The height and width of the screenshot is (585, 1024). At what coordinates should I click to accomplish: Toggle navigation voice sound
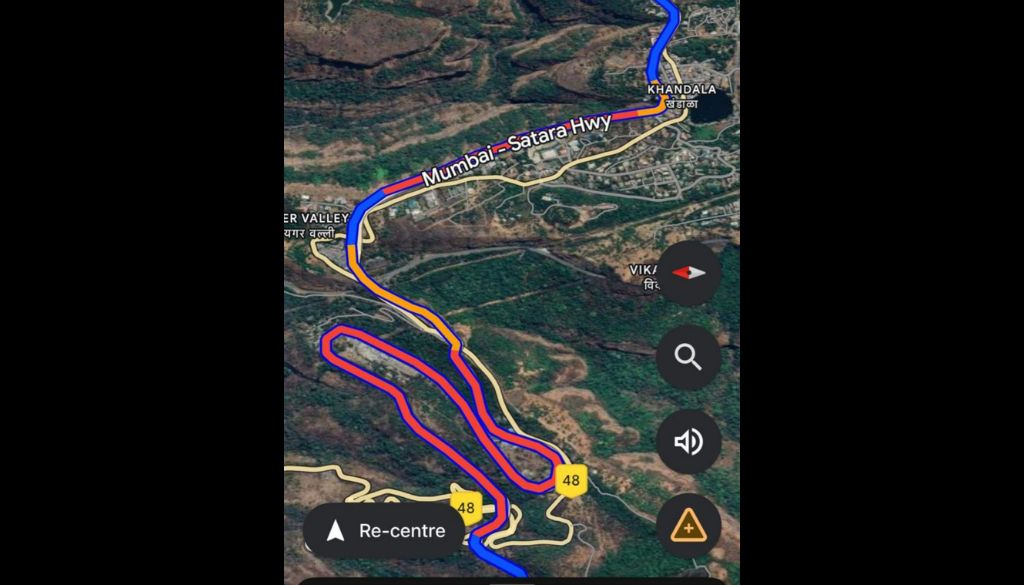click(x=688, y=441)
